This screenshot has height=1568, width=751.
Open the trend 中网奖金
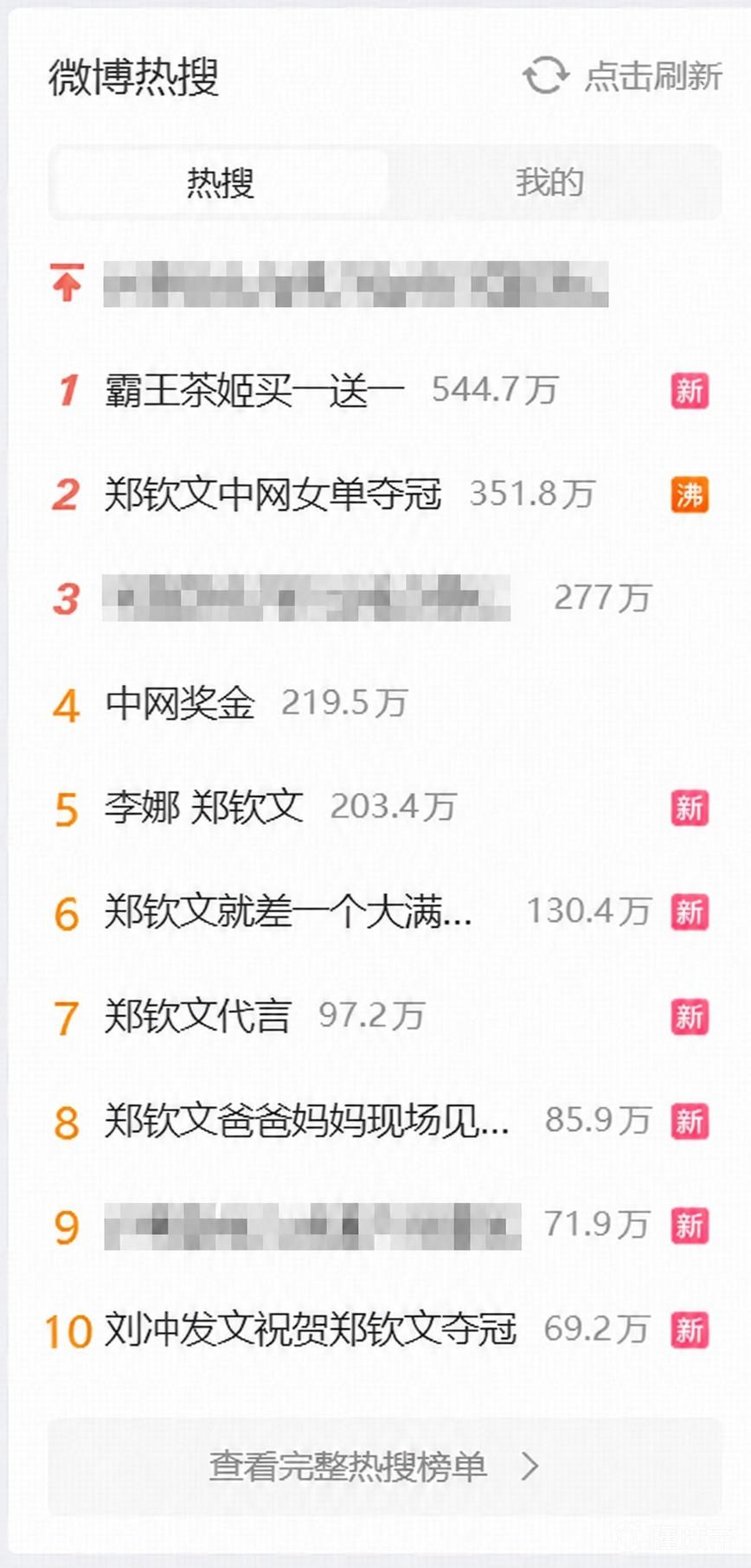pyautogui.click(x=180, y=703)
